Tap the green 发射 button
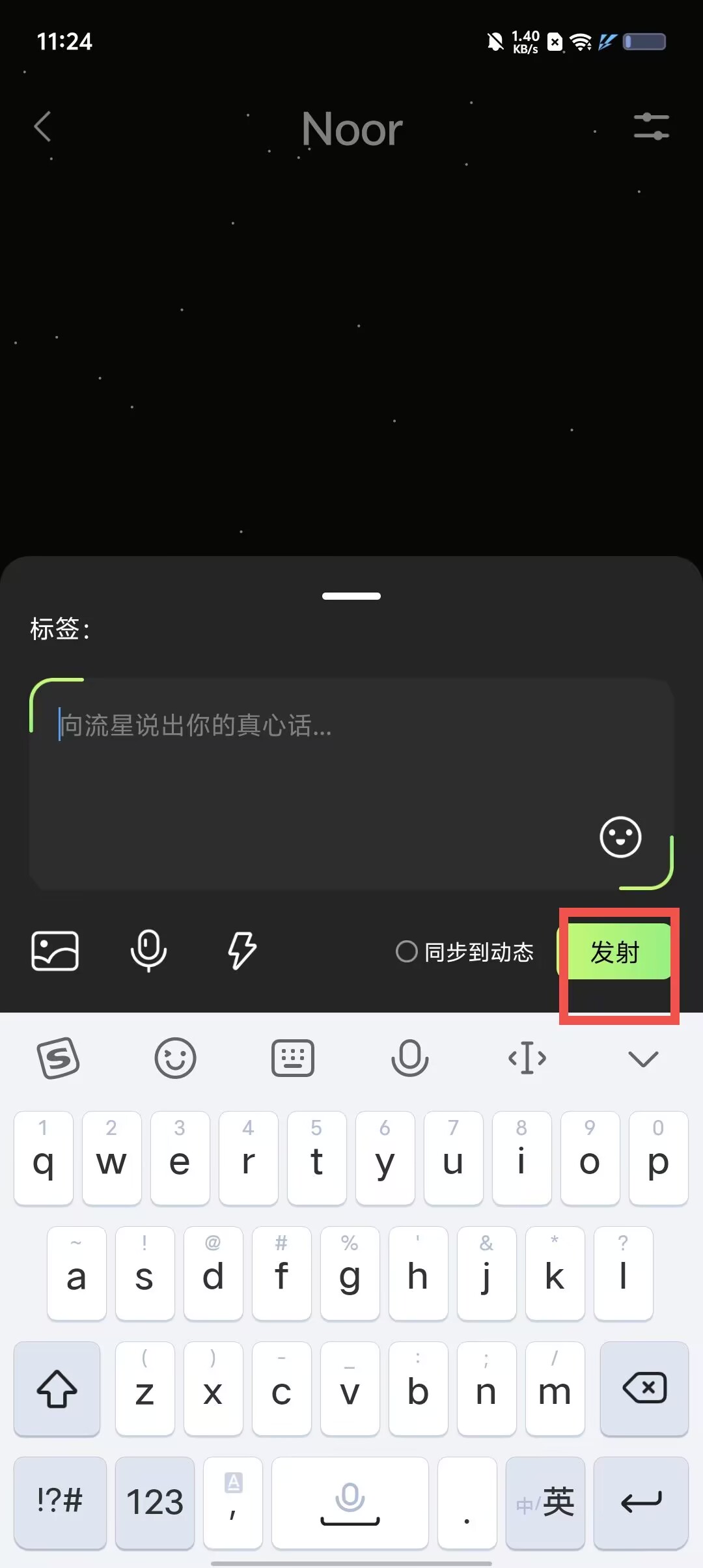Image resolution: width=703 pixels, height=1568 pixels. (614, 952)
